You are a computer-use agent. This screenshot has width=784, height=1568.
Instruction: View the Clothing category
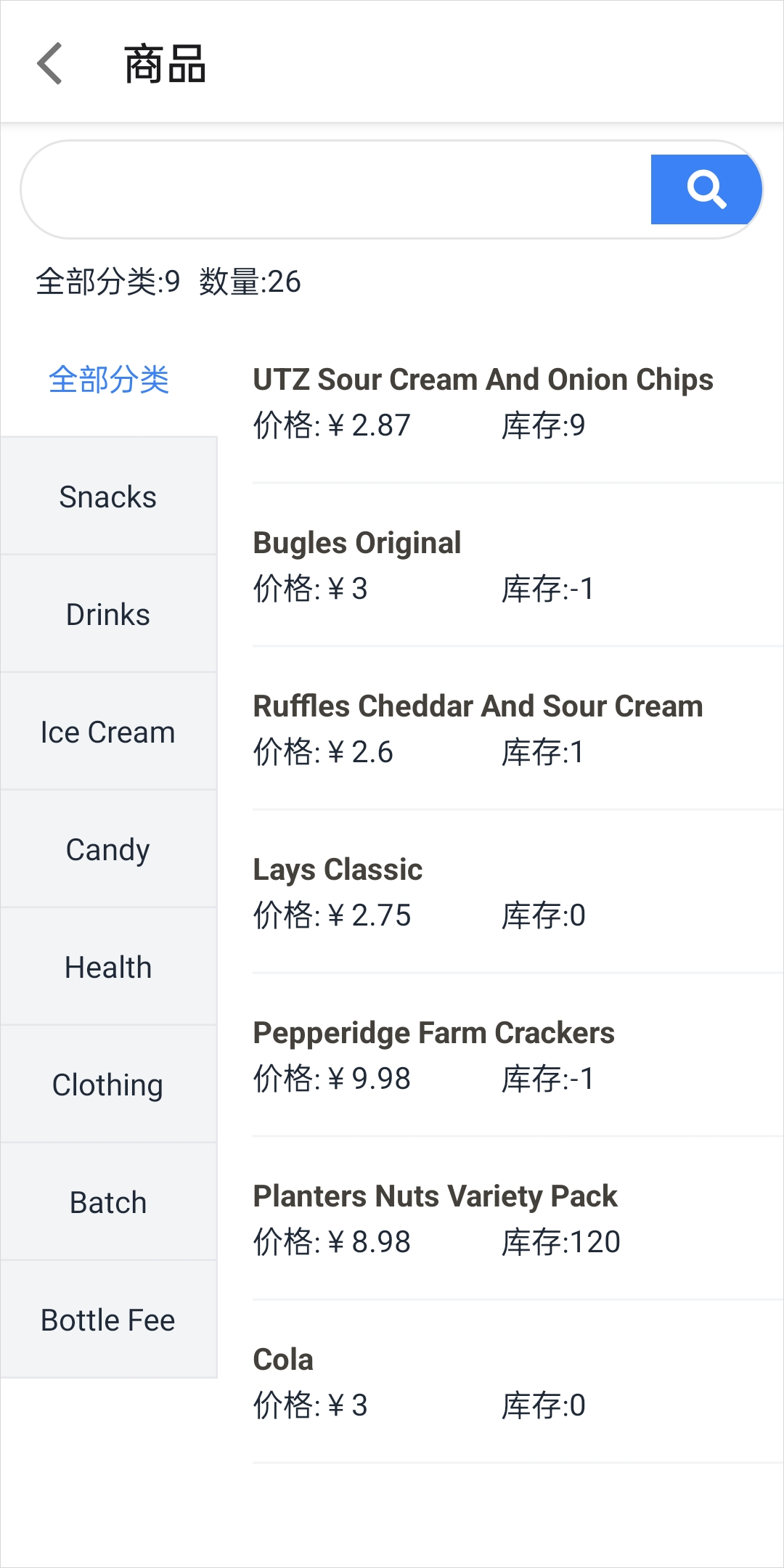coord(109,1085)
